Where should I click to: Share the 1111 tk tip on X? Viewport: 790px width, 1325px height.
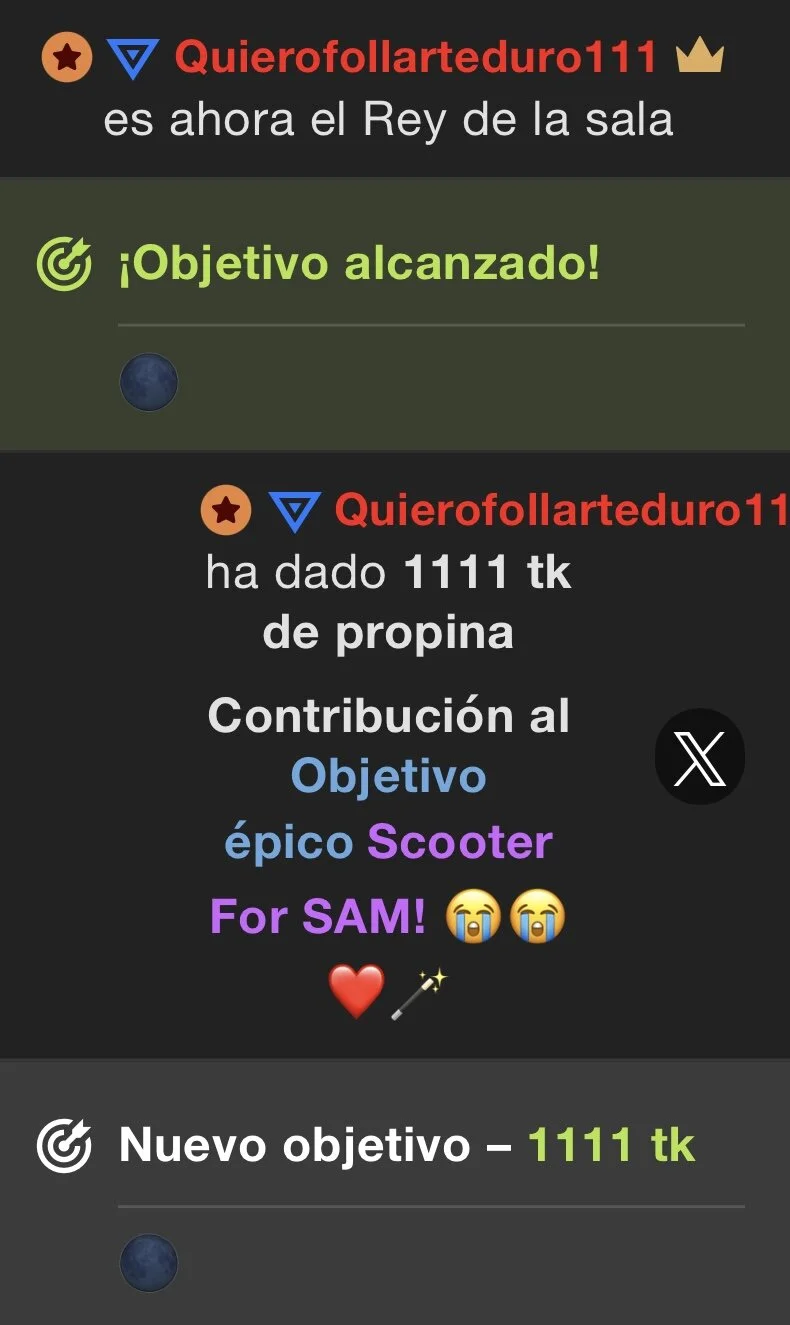point(699,757)
